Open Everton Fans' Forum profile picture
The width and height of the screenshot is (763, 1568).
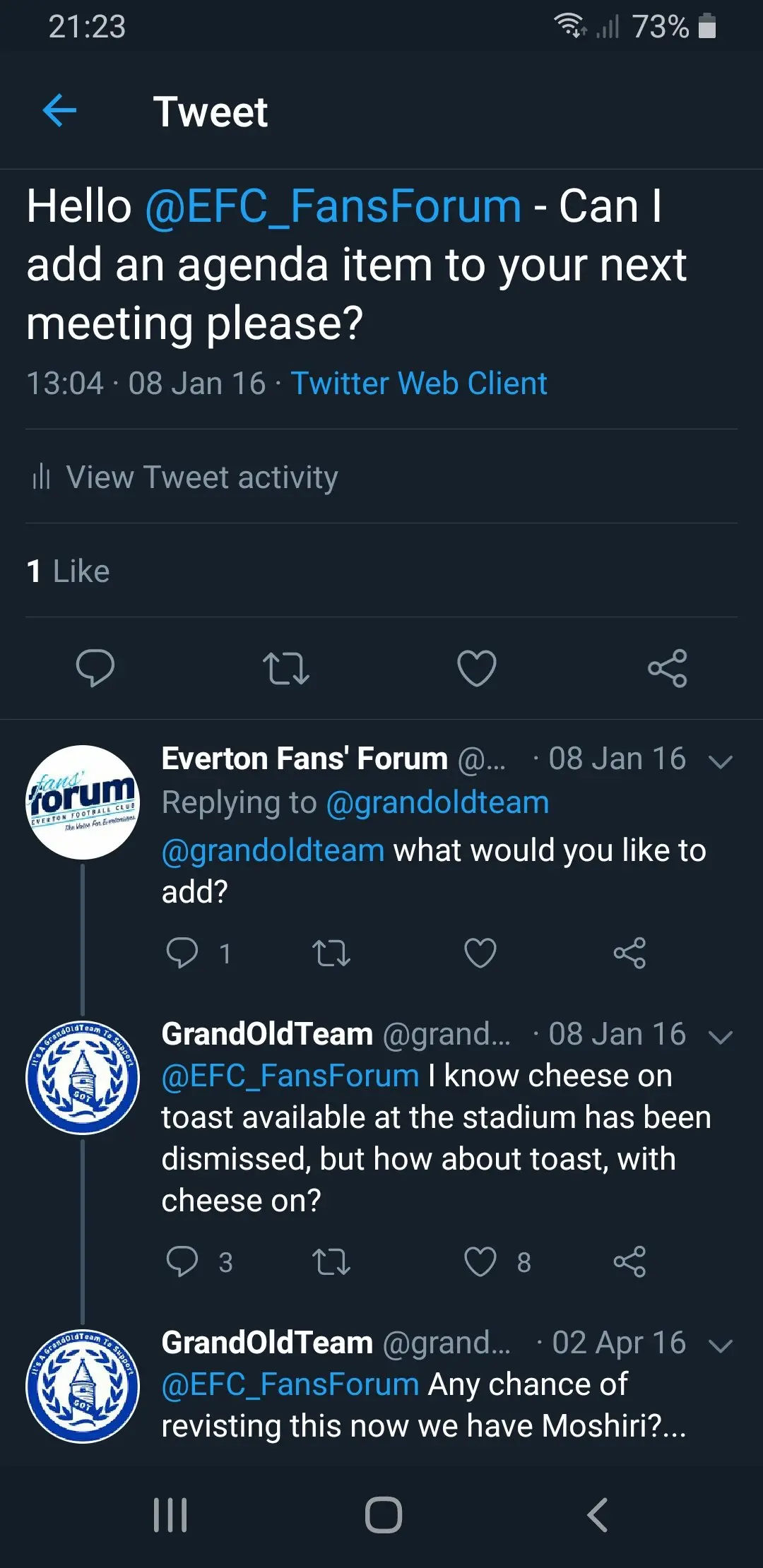pyautogui.click(x=83, y=802)
